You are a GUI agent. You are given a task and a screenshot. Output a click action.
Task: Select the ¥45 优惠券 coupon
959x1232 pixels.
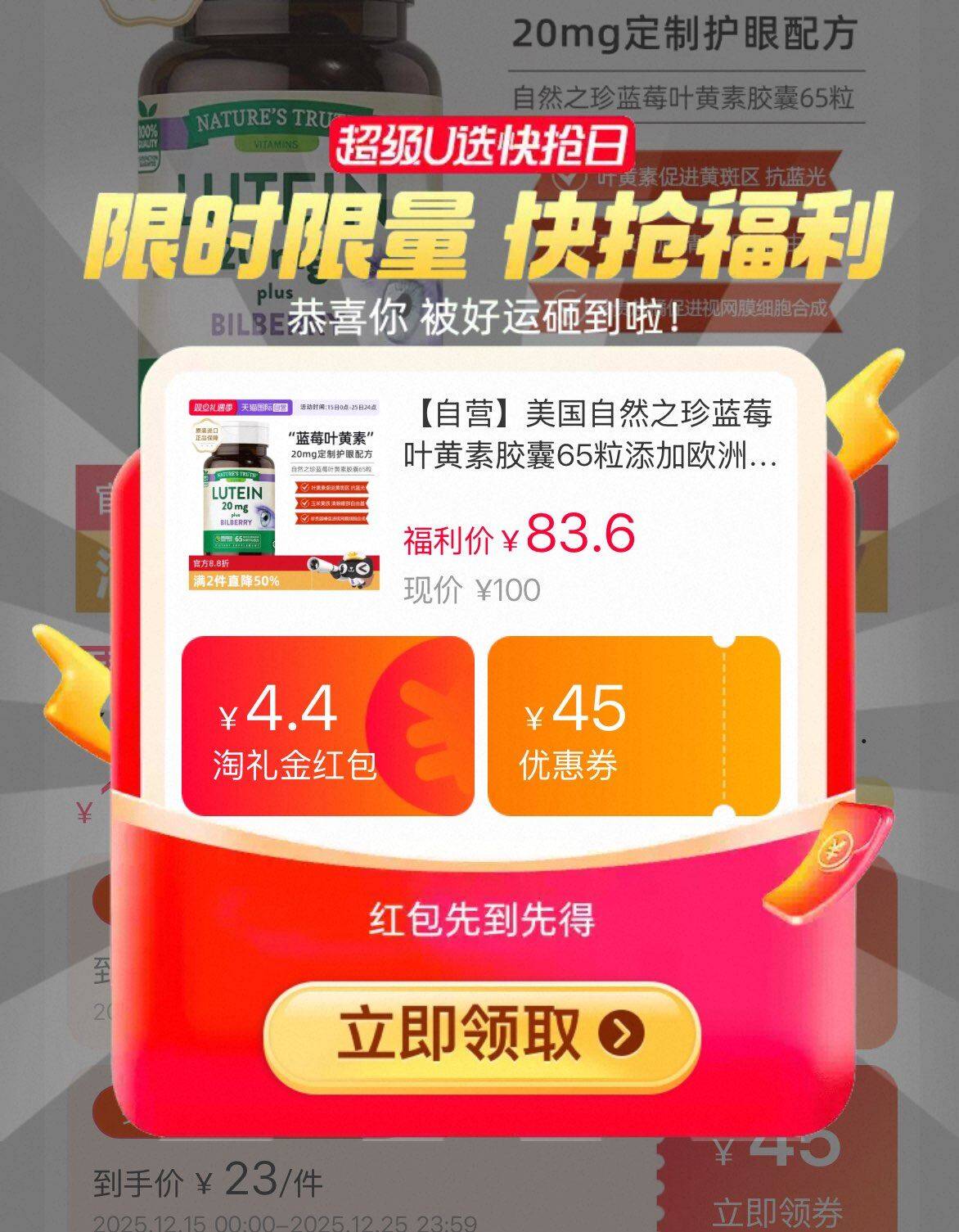click(x=634, y=727)
